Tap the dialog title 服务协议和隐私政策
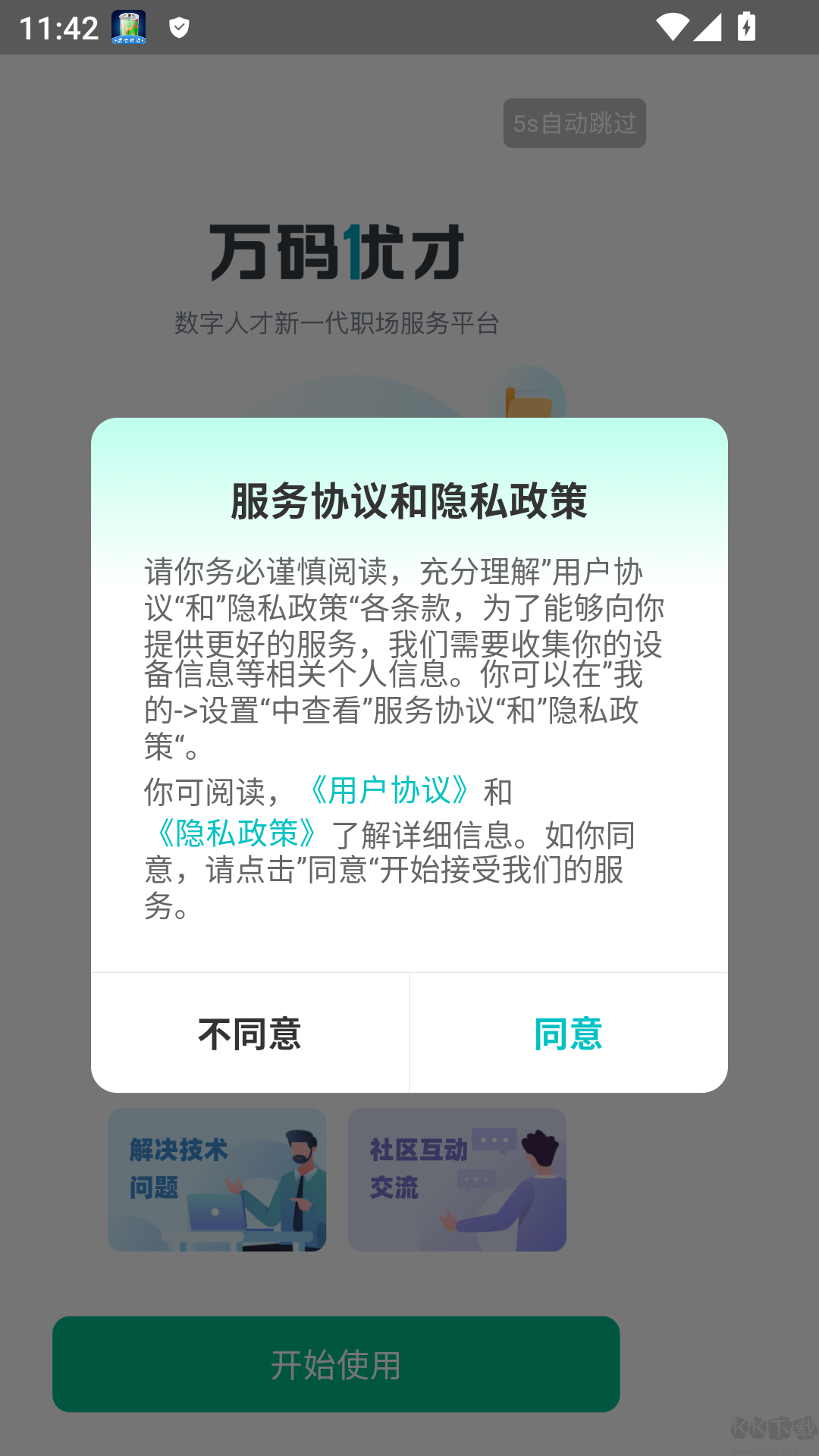Viewport: 819px width, 1456px height. [409, 500]
